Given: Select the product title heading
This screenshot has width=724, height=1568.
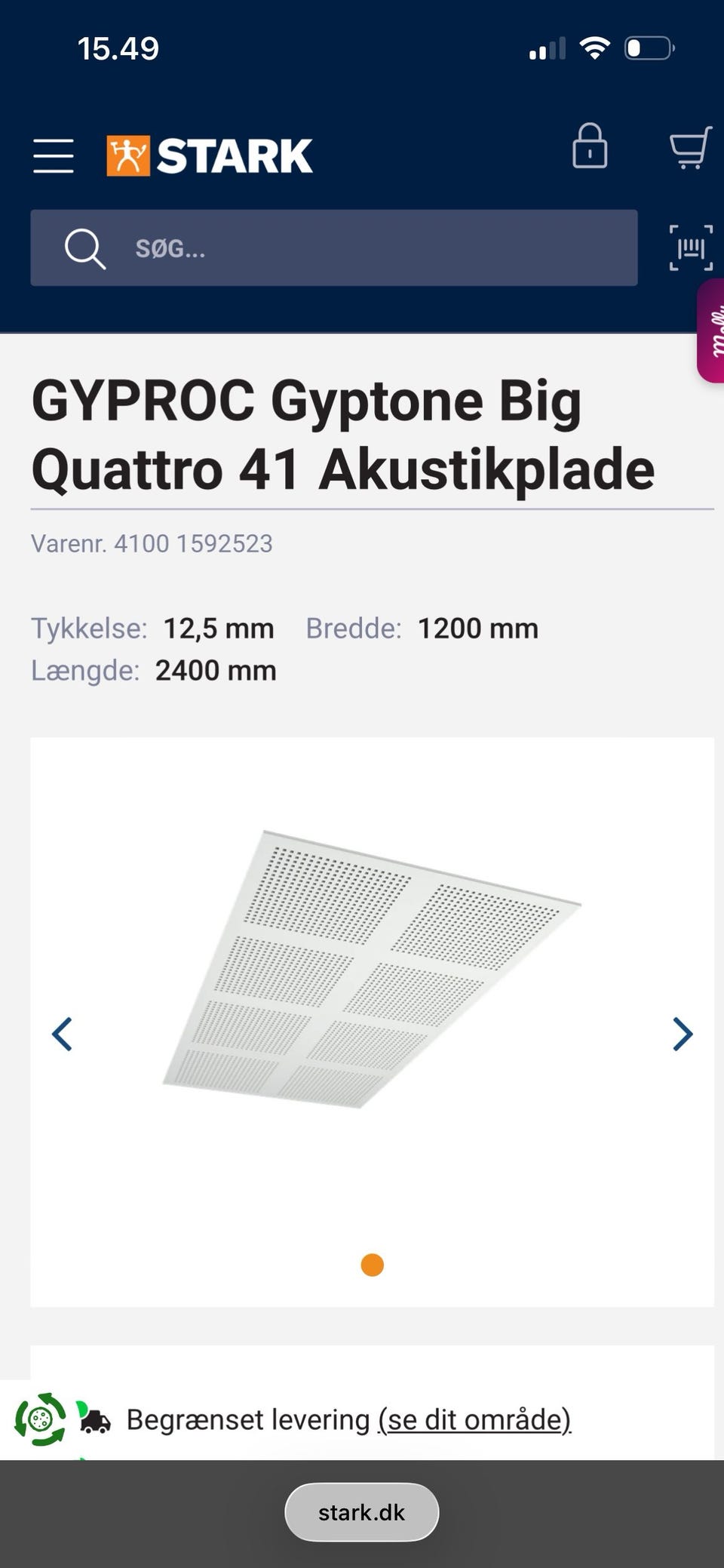Looking at the screenshot, I should pyautogui.click(x=343, y=434).
